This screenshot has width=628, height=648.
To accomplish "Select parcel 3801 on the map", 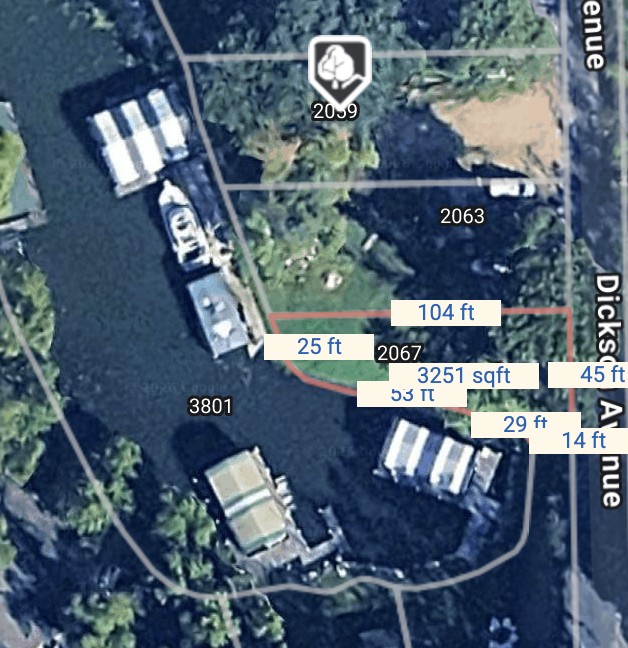I will pos(210,406).
